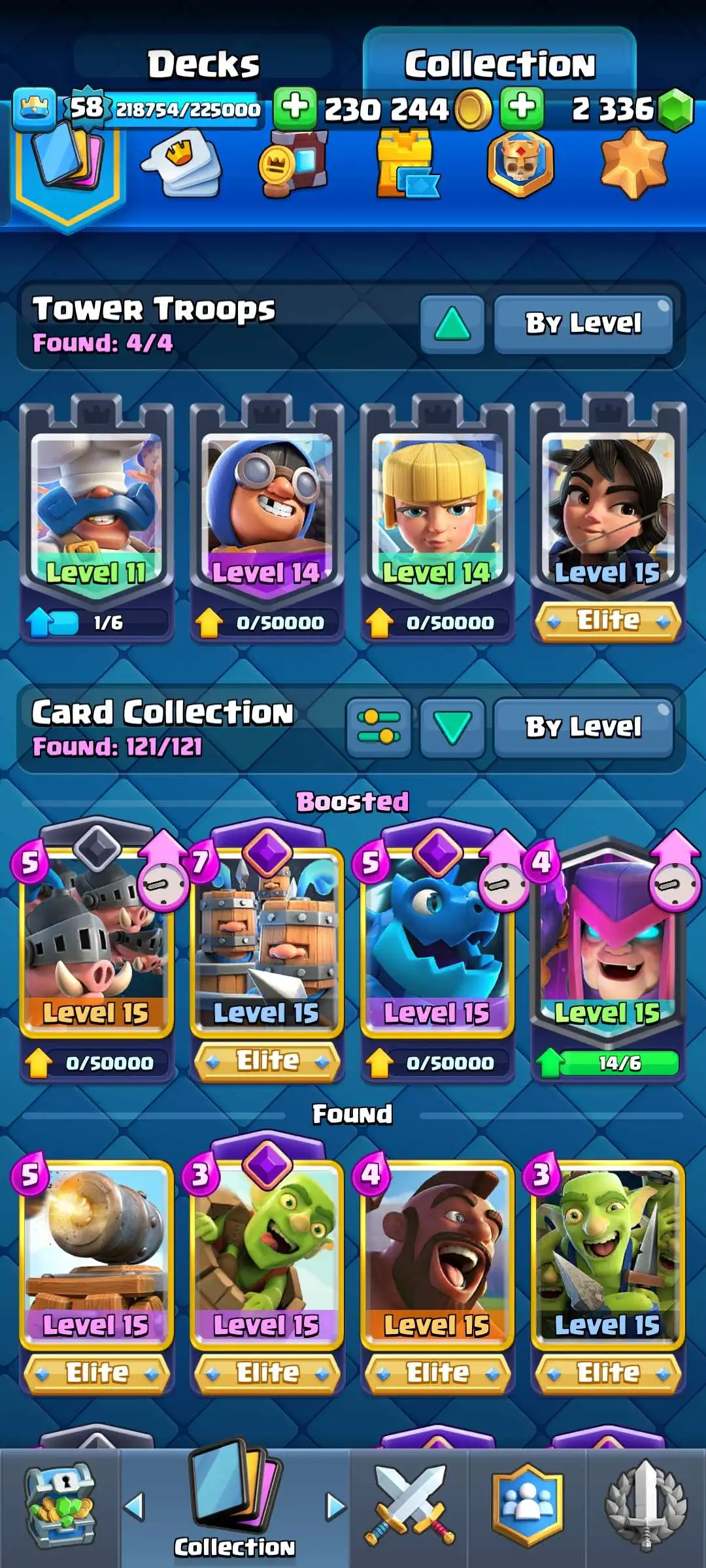Image resolution: width=706 pixels, height=1568 pixels.
Task: Open the banners collection icon
Action: point(293,165)
